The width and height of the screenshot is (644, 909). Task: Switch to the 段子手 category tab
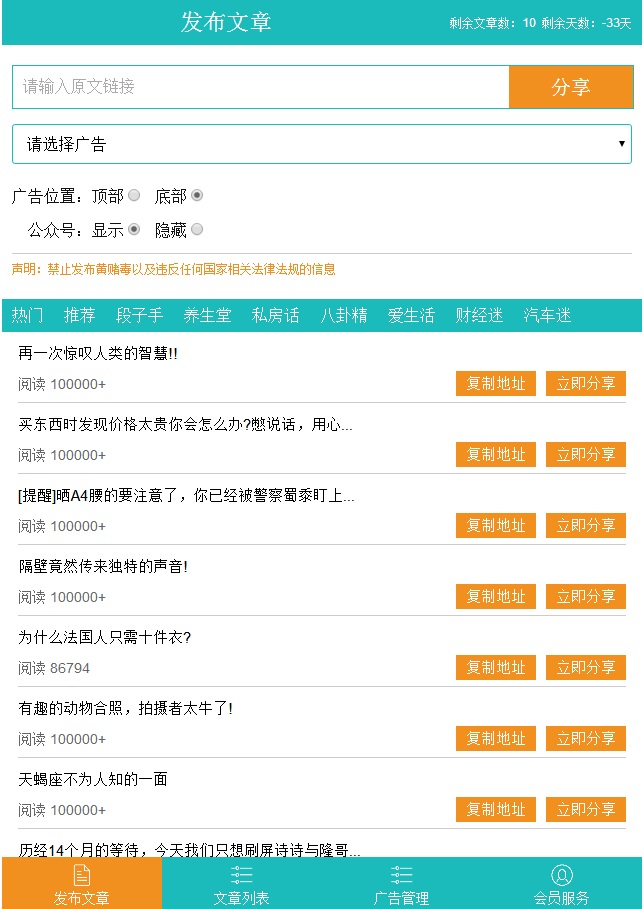139,316
